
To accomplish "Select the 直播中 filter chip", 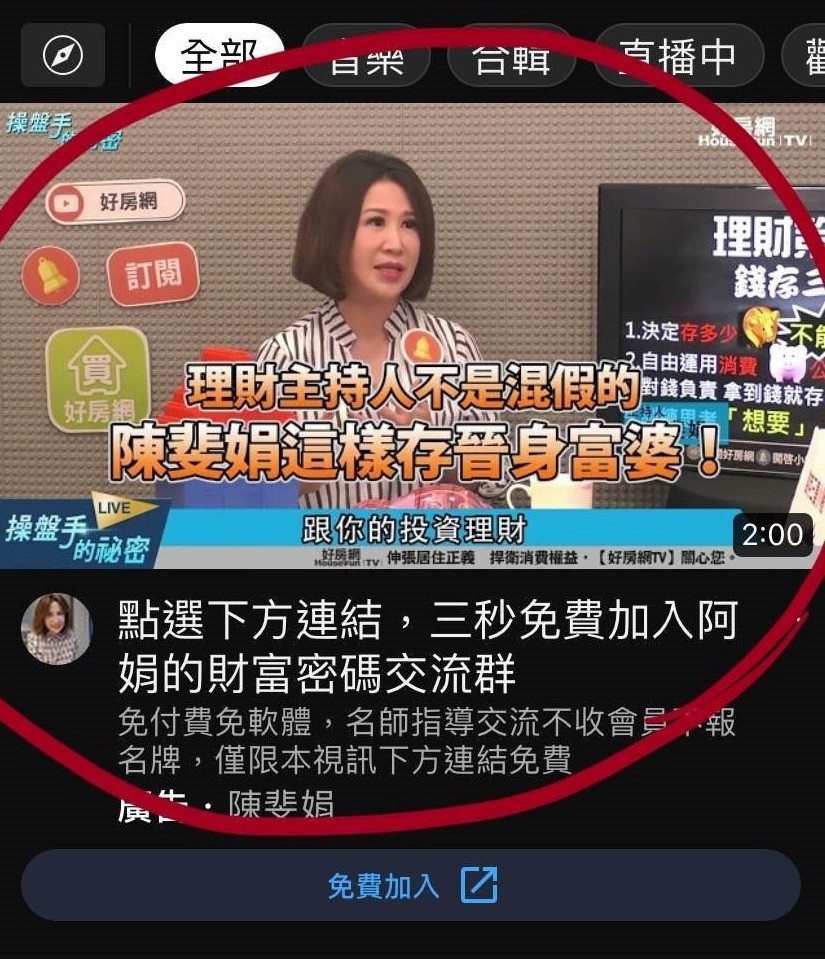I will click(x=679, y=56).
